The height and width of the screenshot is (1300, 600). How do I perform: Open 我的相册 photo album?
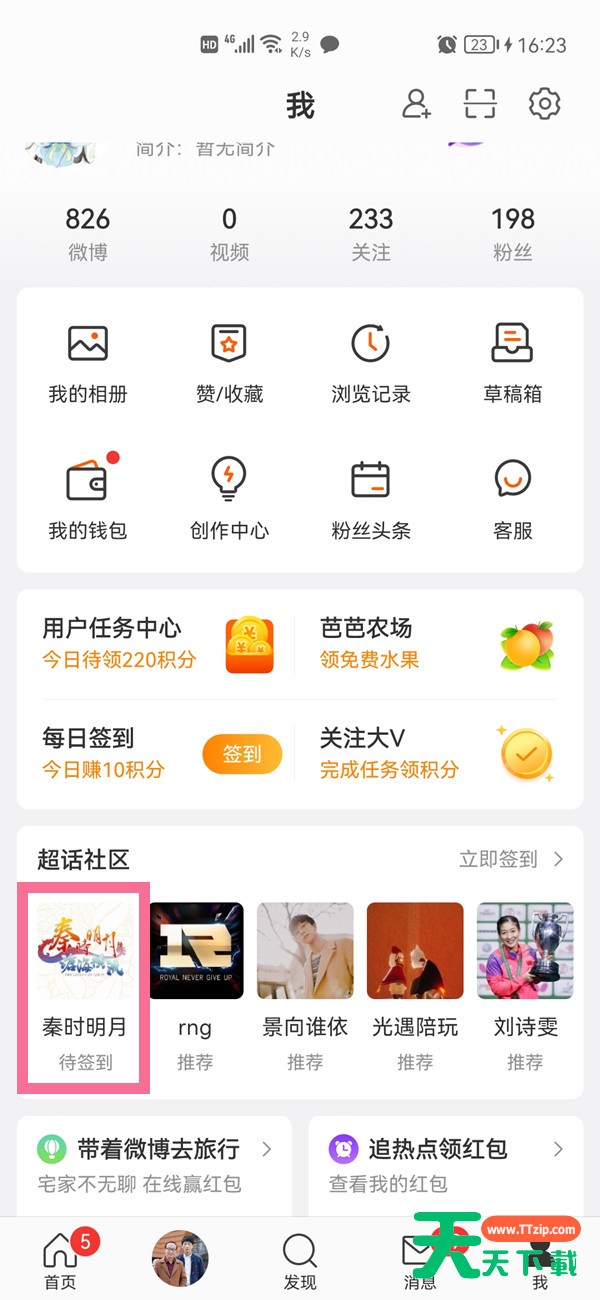point(88,362)
